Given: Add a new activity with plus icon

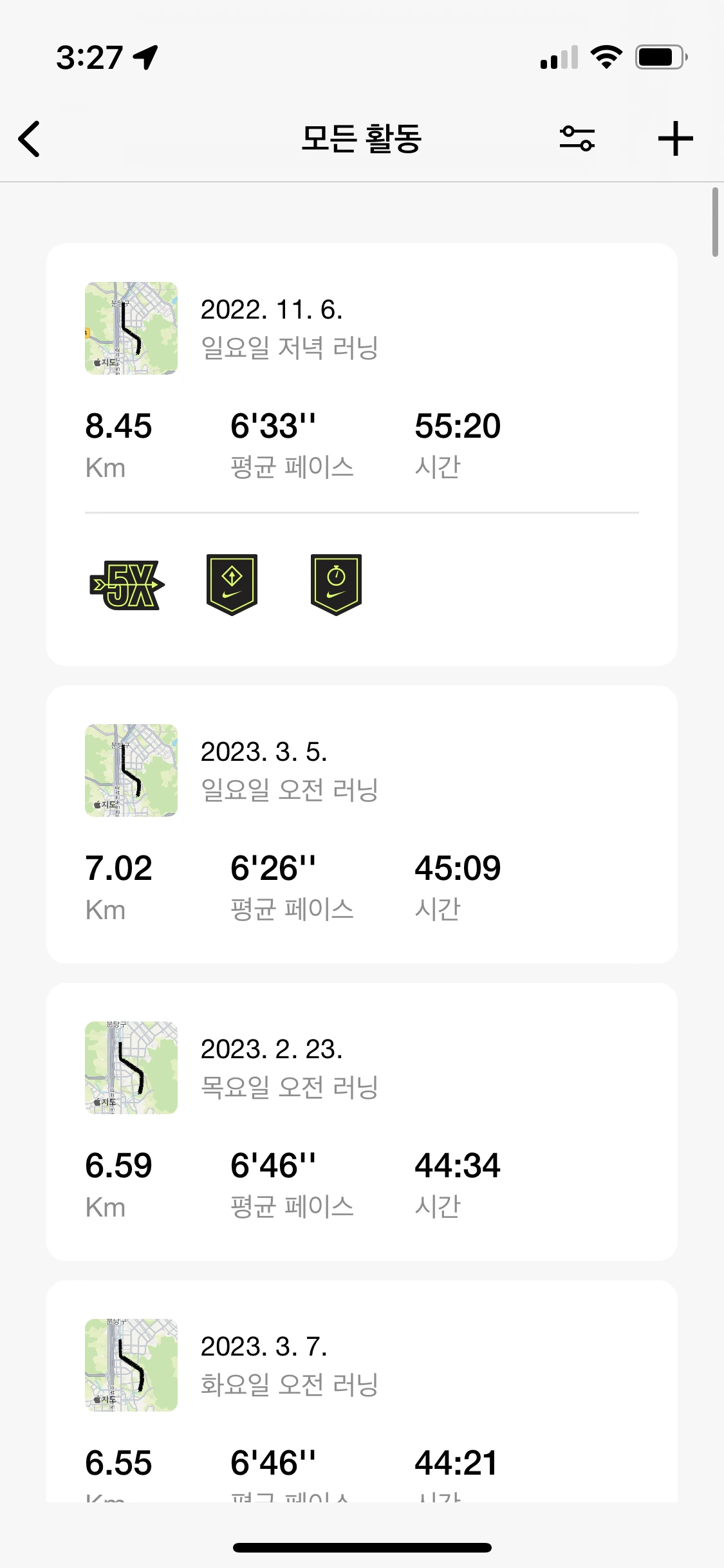Looking at the screenshot, I should point(675,138).
